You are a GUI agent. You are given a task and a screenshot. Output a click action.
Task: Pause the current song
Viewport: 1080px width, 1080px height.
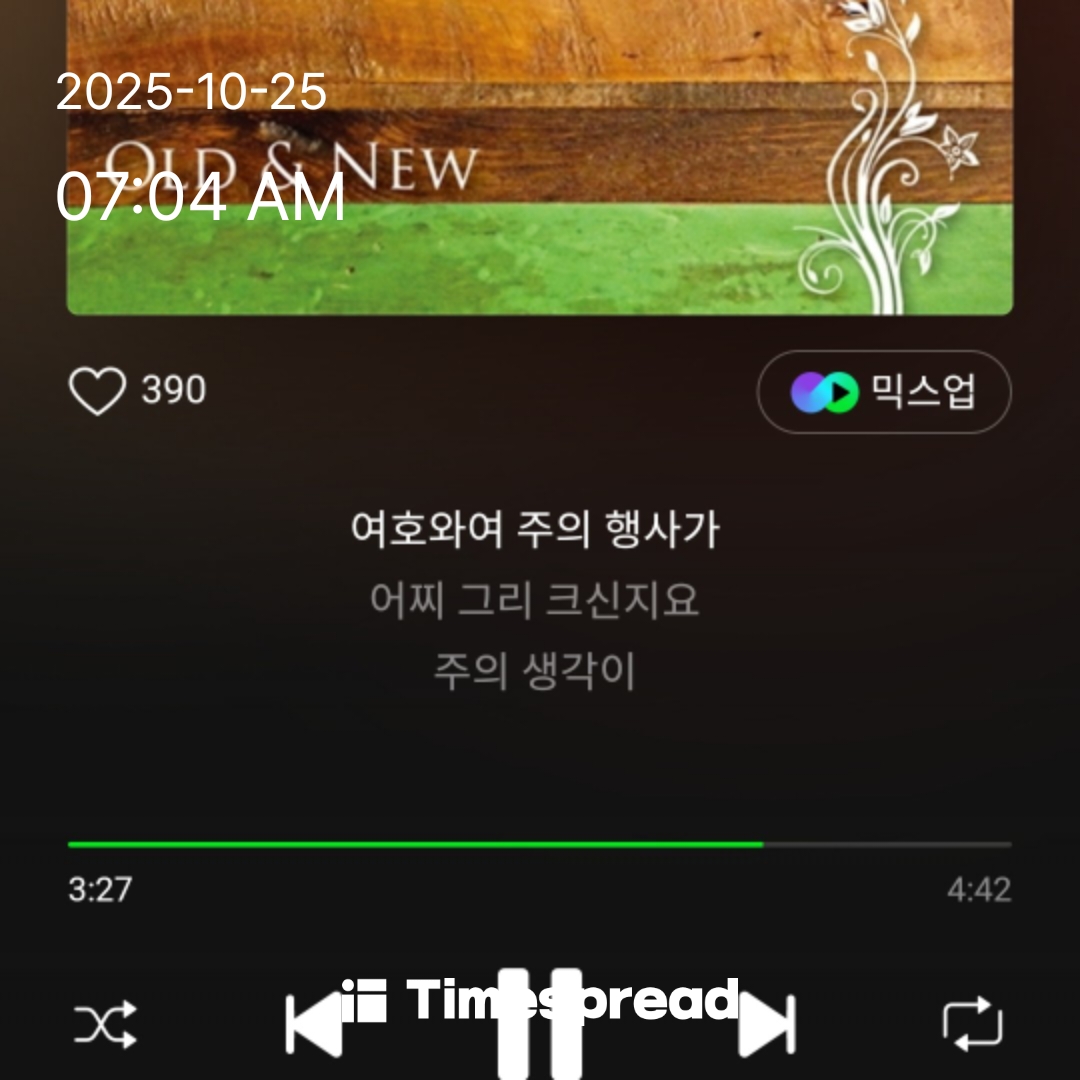540,1025
